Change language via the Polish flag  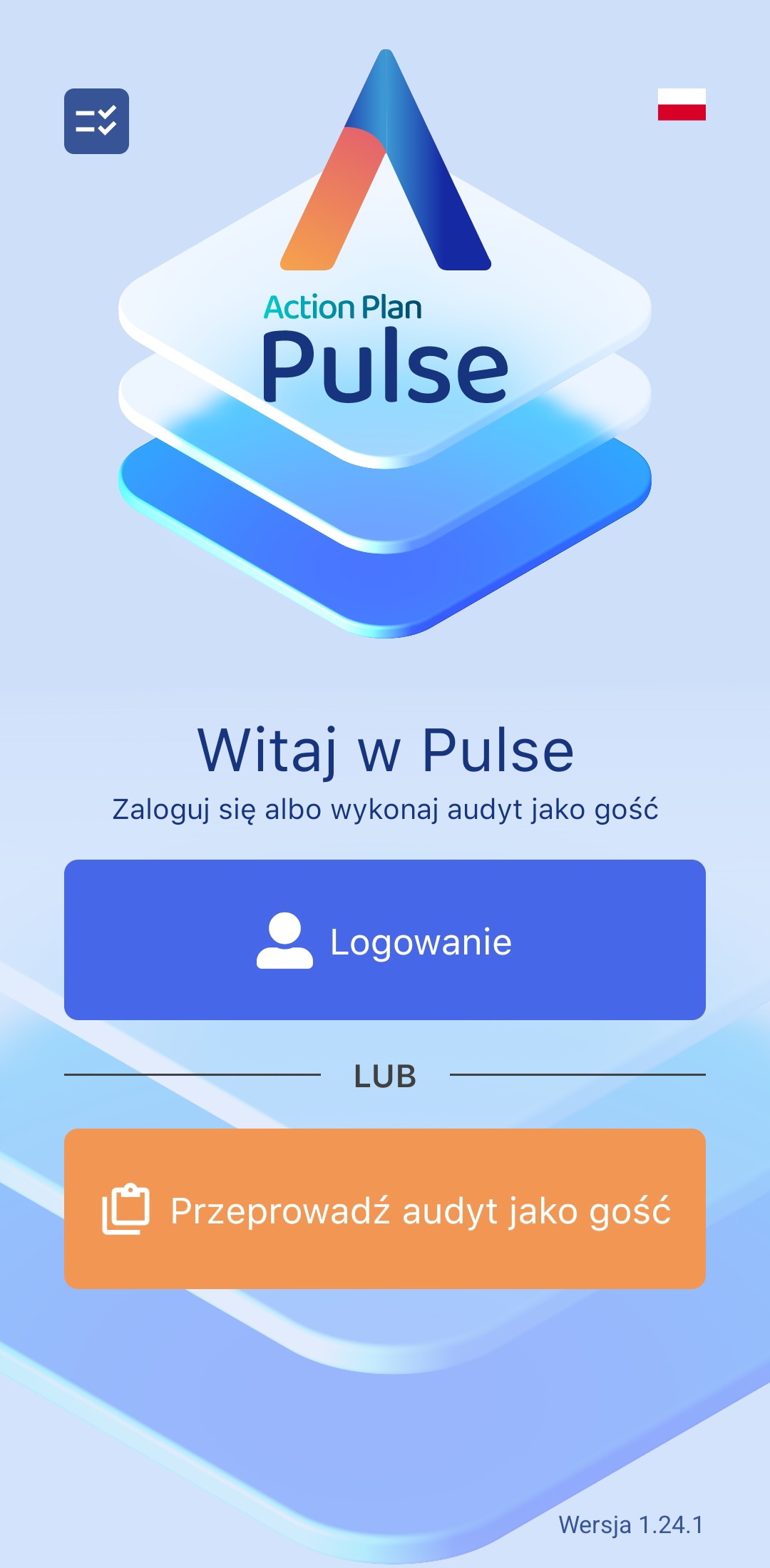682,104
